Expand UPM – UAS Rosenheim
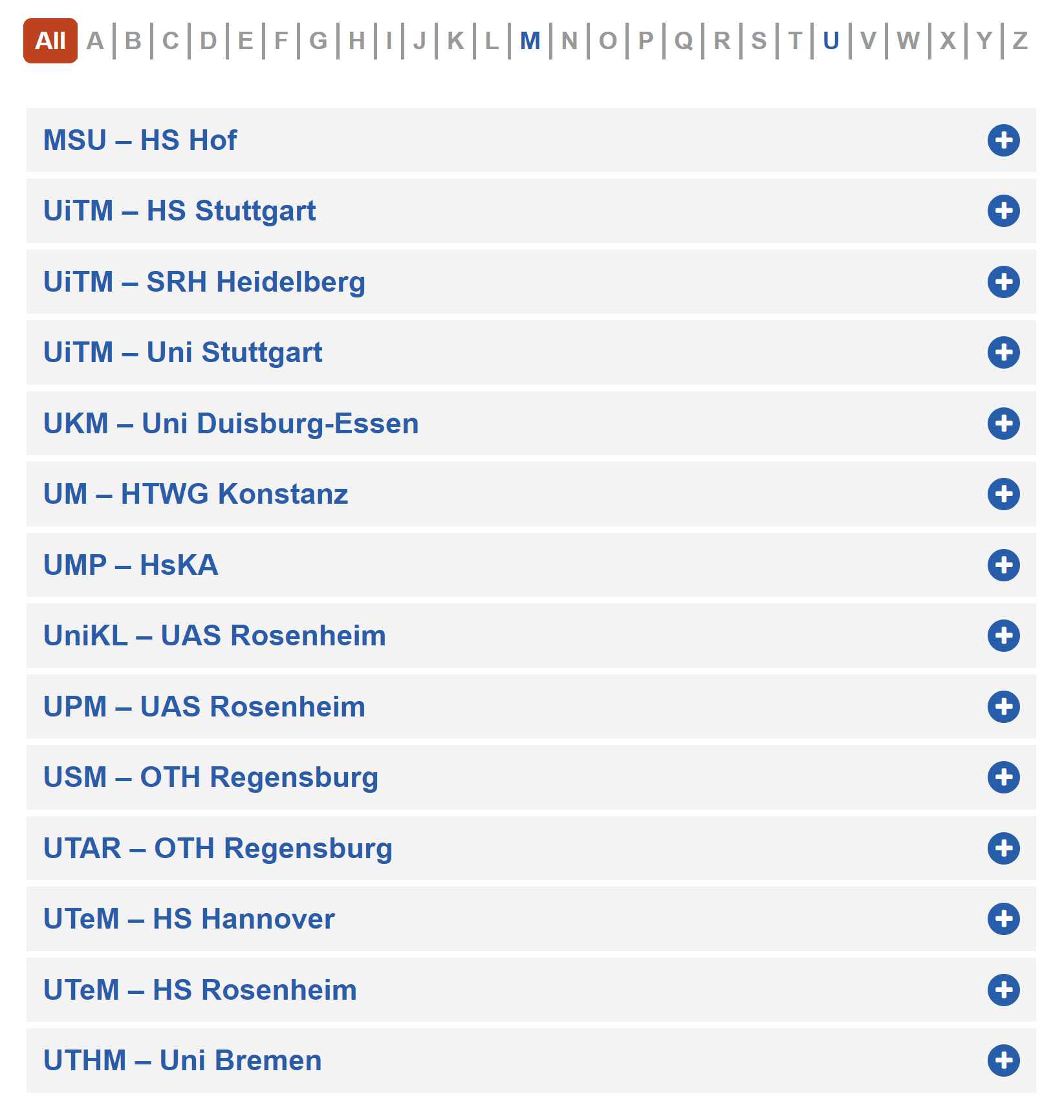 531,707
